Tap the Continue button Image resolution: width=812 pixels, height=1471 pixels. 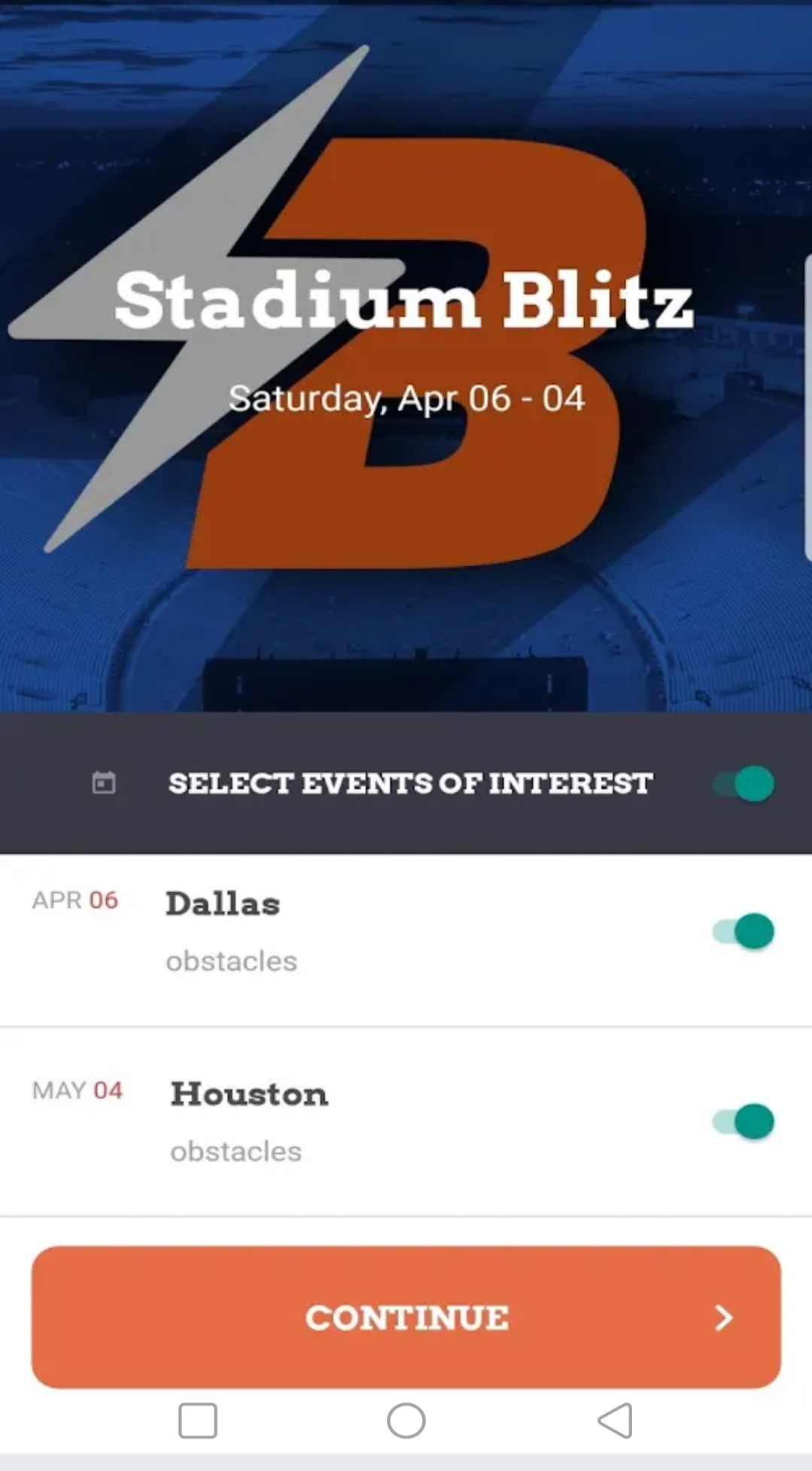point(406,1317)
